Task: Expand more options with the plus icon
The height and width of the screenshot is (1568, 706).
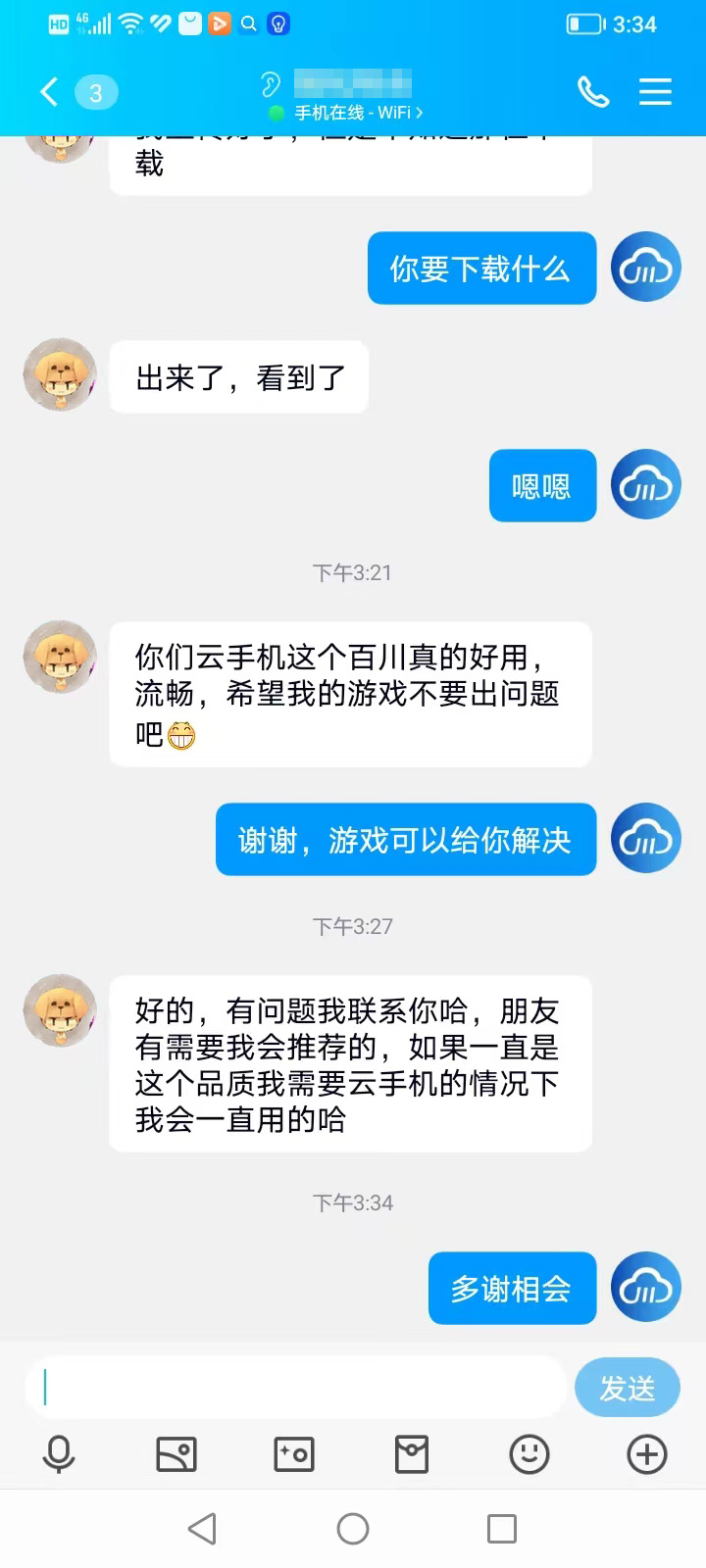Action: (647, 1454)
